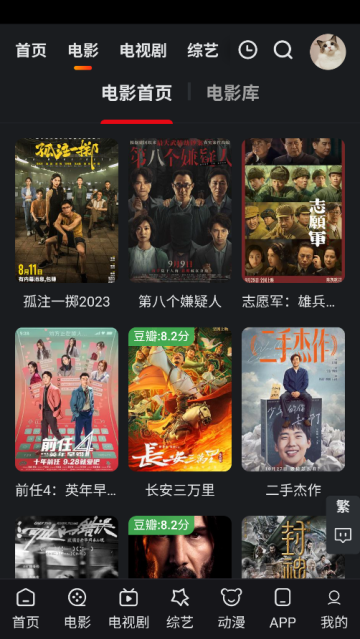Switch to the top 综艺 tab
This screenshot has width=360, height=639.
(x=203, y=51)
